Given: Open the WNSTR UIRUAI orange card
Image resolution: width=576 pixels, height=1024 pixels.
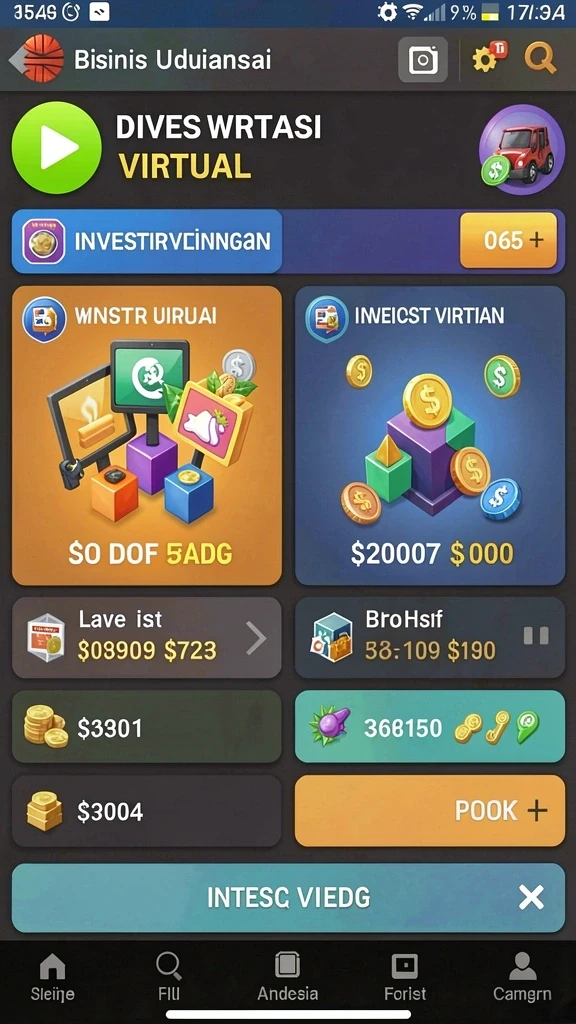Looking at the screenshot, I should pos(147,435).
